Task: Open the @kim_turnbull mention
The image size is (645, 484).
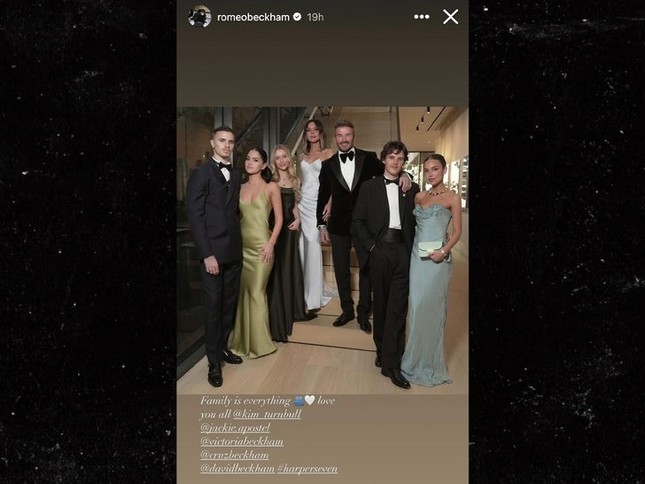Action: click(266, 413)
